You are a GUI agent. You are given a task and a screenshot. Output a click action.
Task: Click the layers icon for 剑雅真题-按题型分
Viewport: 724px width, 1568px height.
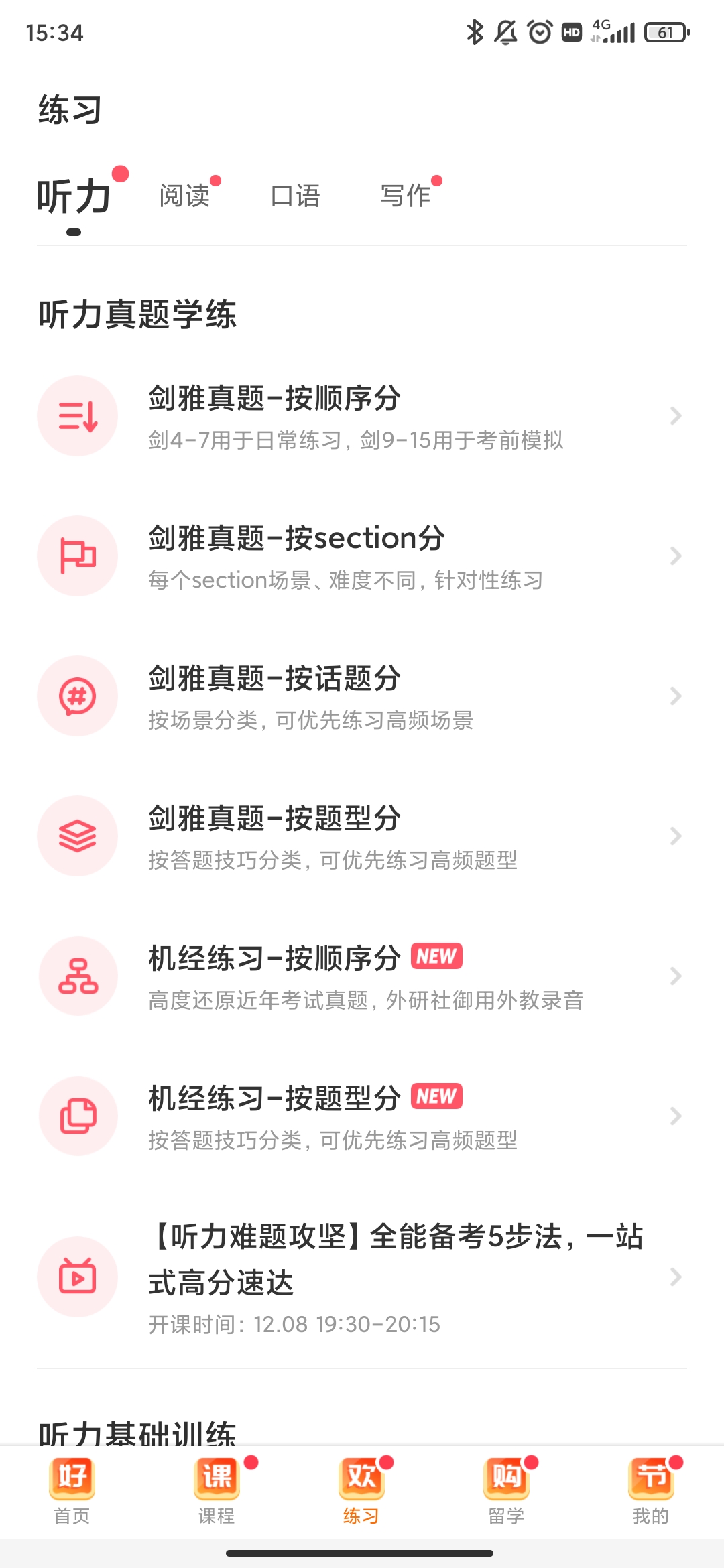point(78,836)
